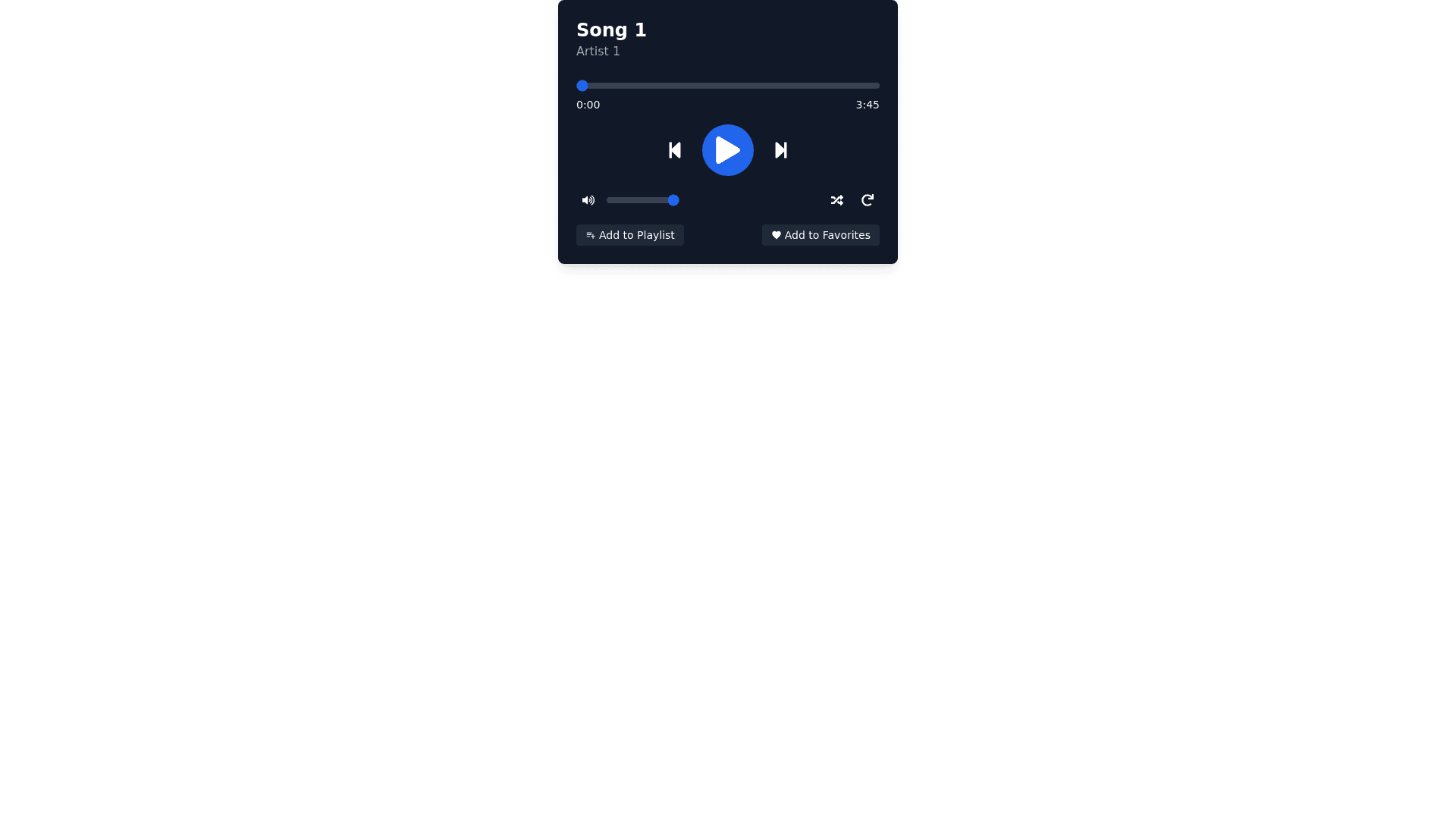This screenshot has height=819, width=1456.
Task: Enable shuffle mode
Action: pyautogui.click(x=836, y=200)
